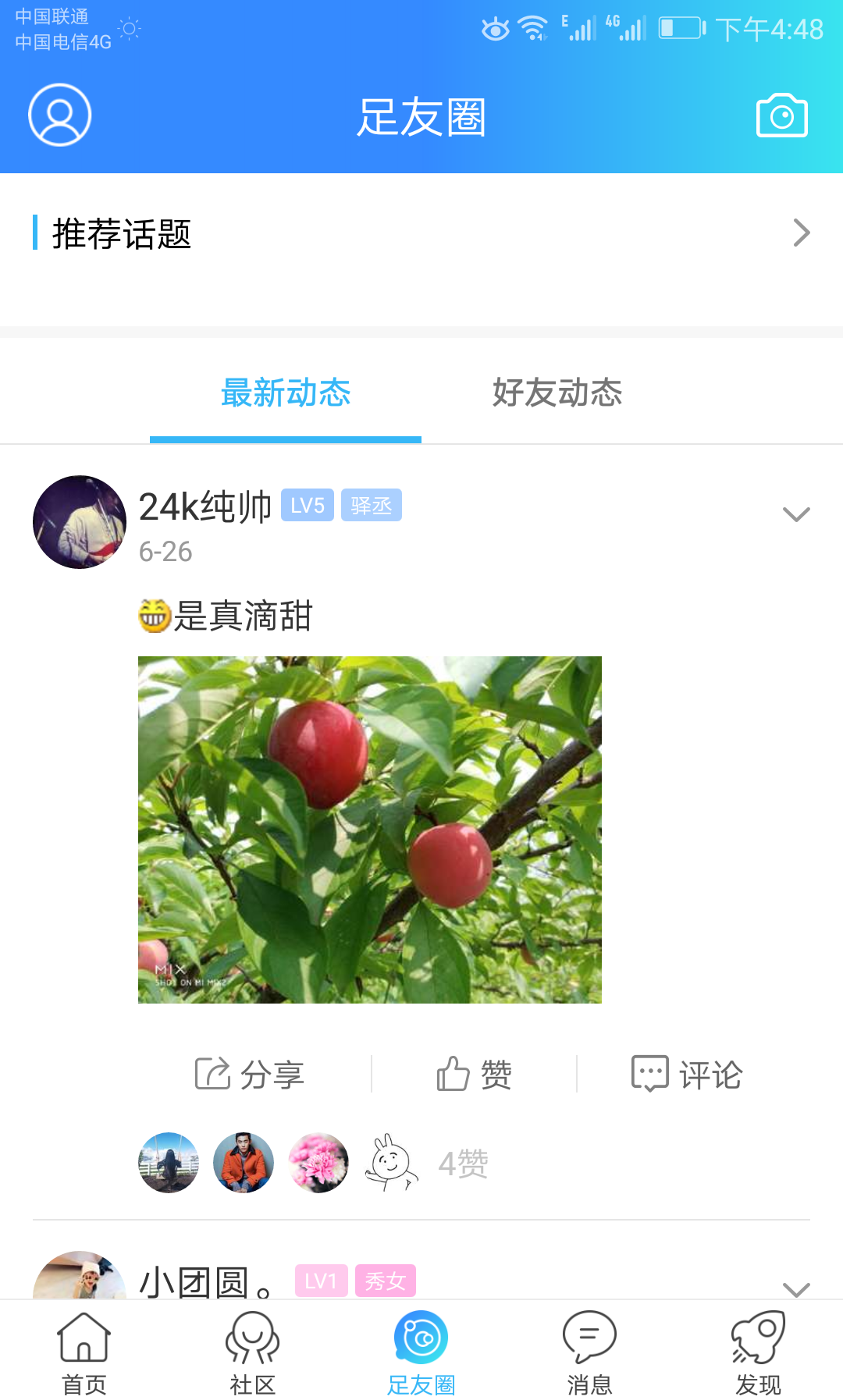Open your profile from the top left avatar

(59, 115)
